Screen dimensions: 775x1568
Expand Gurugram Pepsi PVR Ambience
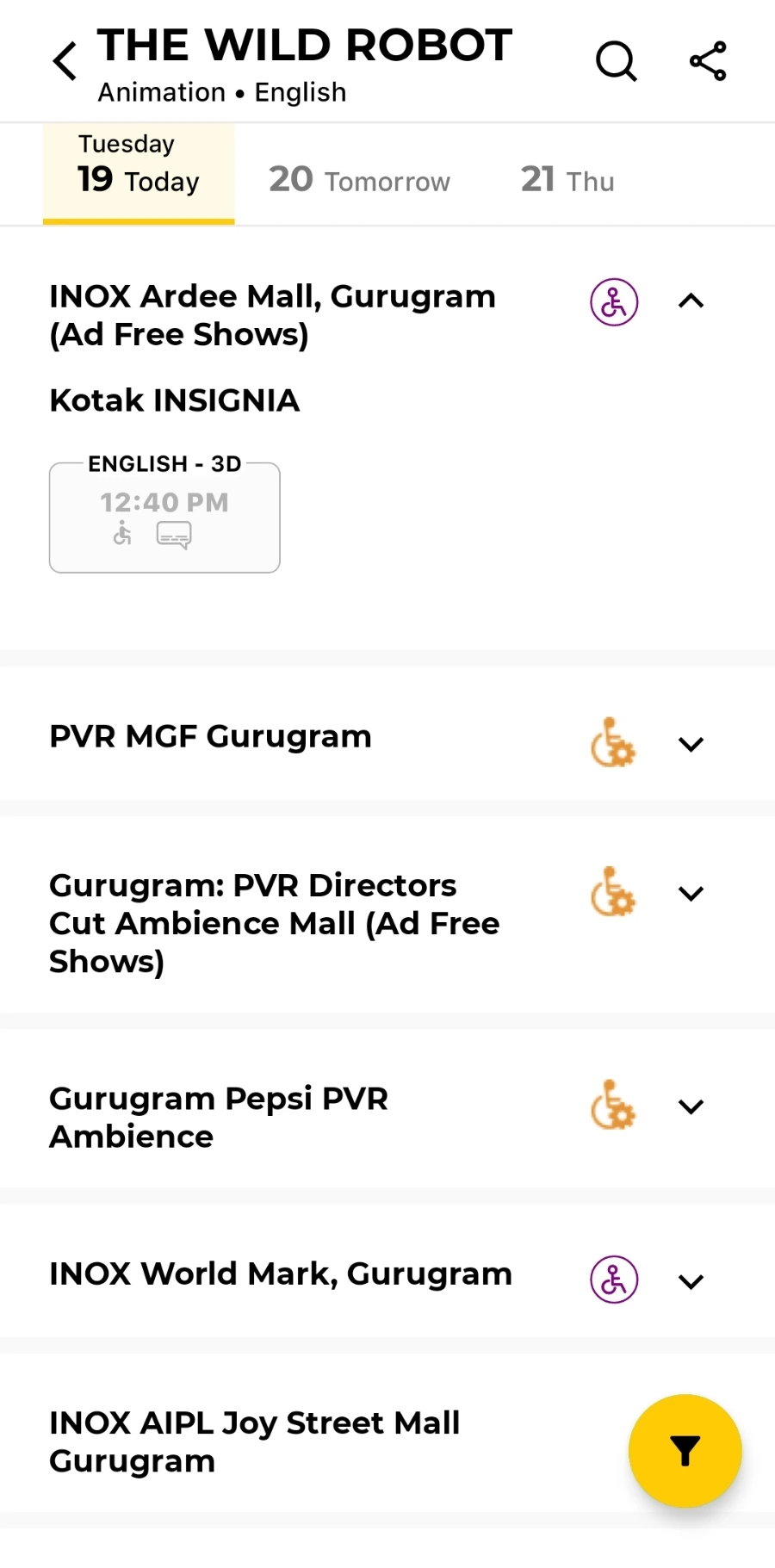pos(691,1106)
